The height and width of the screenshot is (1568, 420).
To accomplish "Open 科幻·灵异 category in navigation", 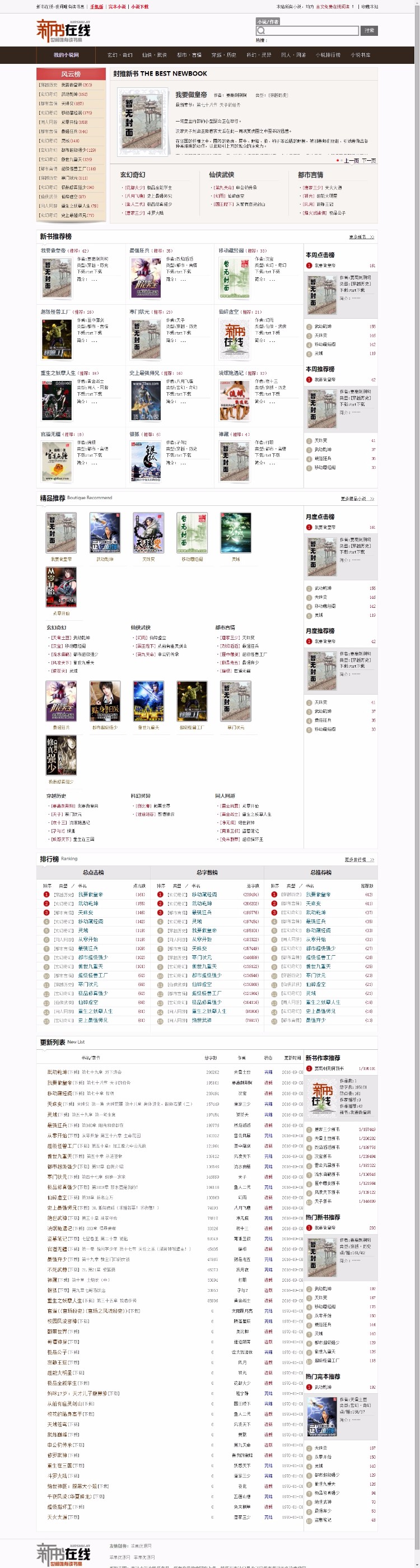I will click(258, 55).
